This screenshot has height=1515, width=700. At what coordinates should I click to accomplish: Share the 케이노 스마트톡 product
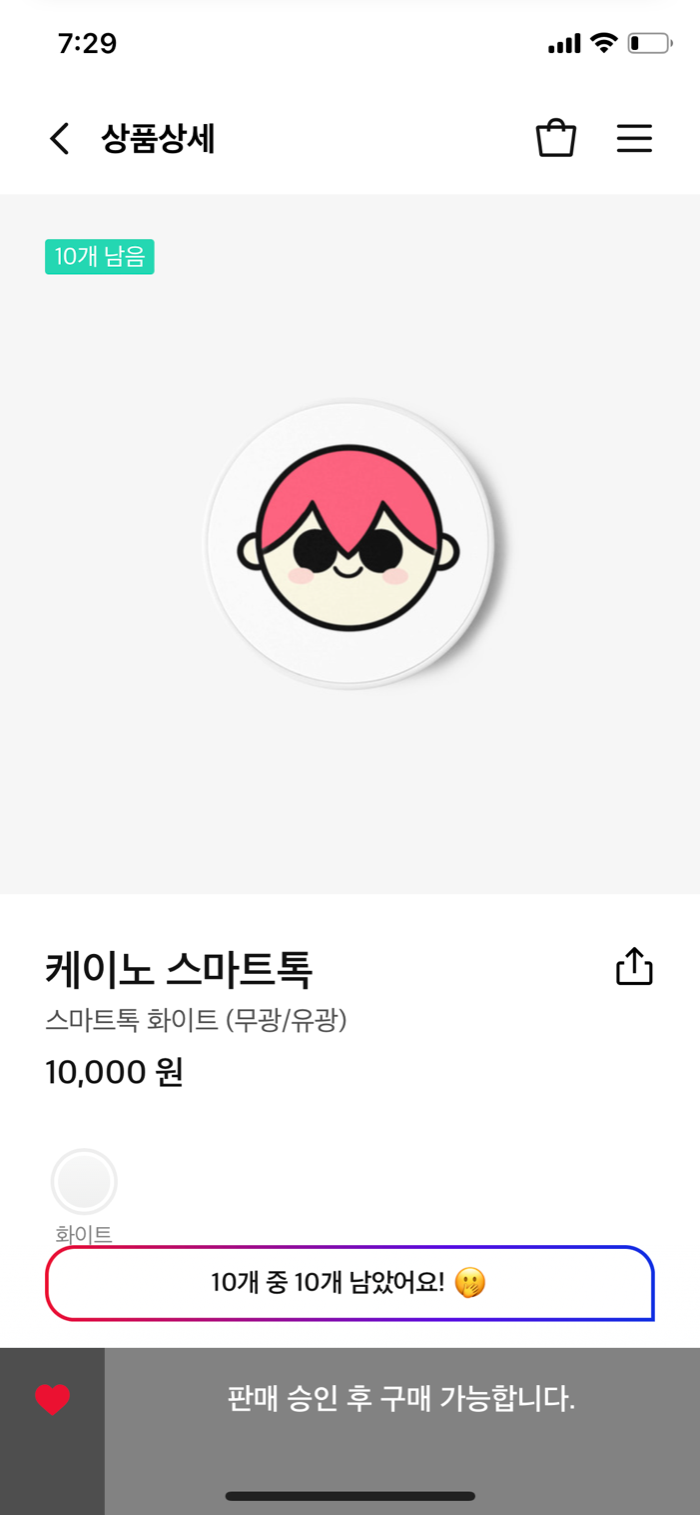click(x=634, y=967)
